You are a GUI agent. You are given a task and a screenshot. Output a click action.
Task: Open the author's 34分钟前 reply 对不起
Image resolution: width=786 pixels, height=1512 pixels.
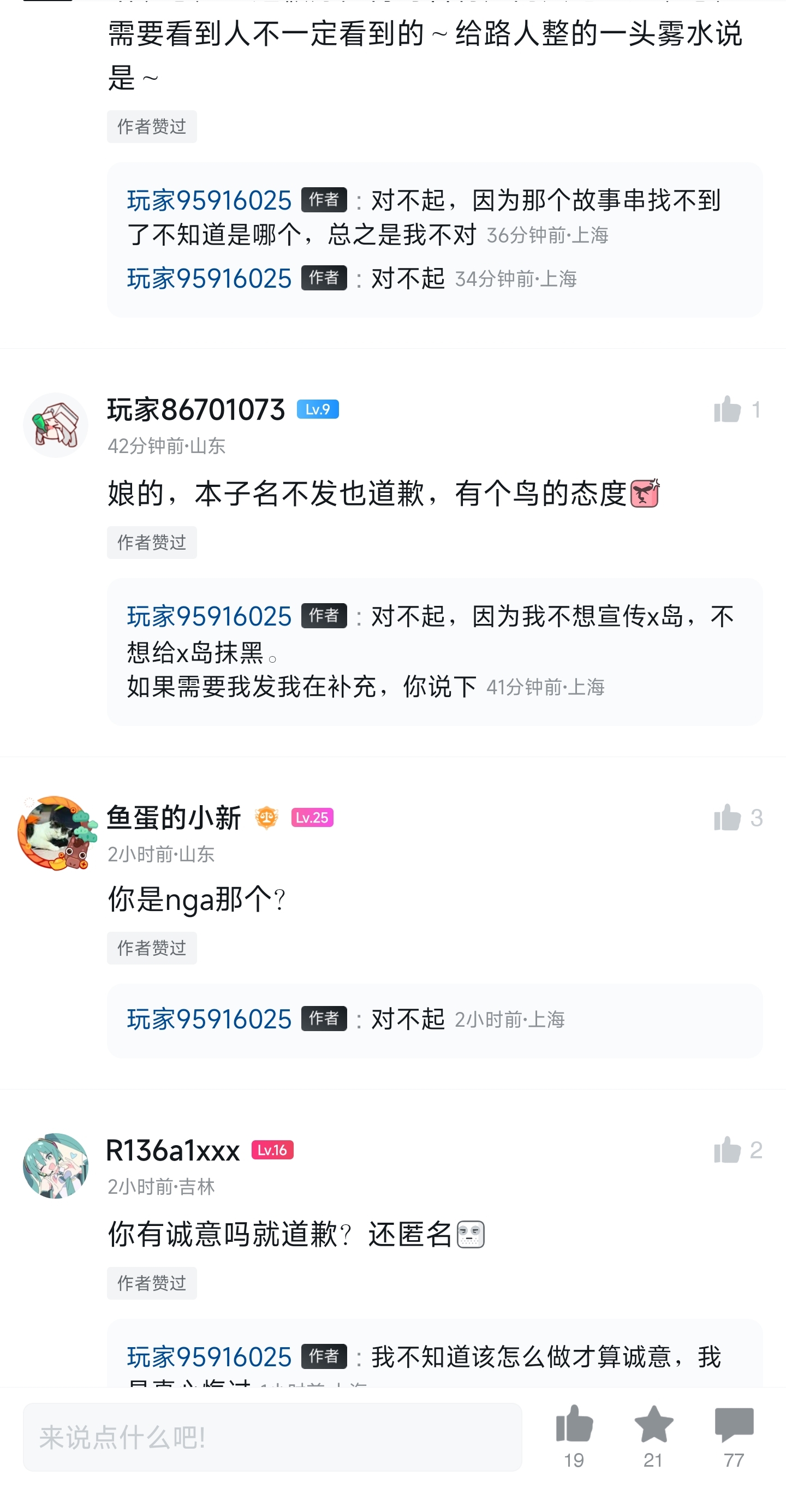(407, 278)
